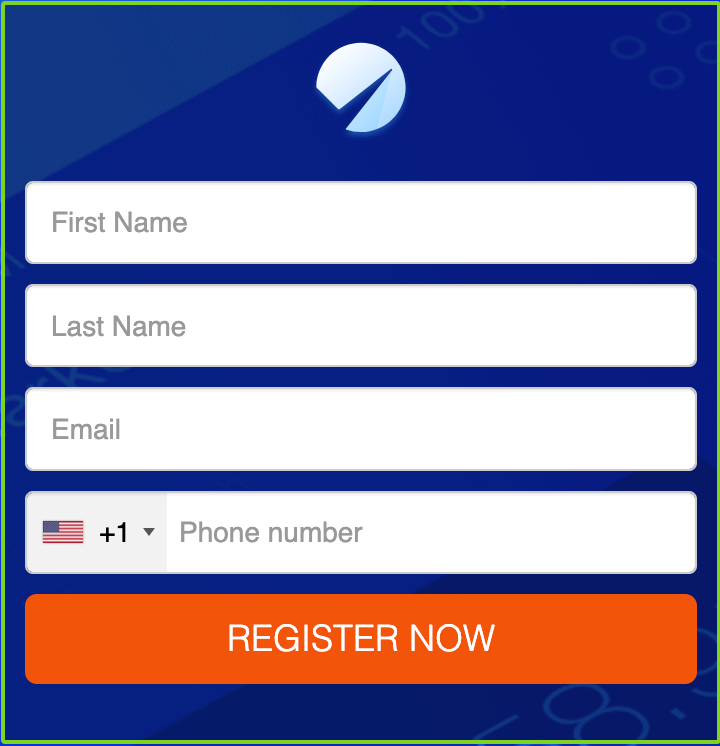Submit with the Register Now button
The height and width of the screenshot is (746, 720).
pyautogui.click(x=360, y=638)
